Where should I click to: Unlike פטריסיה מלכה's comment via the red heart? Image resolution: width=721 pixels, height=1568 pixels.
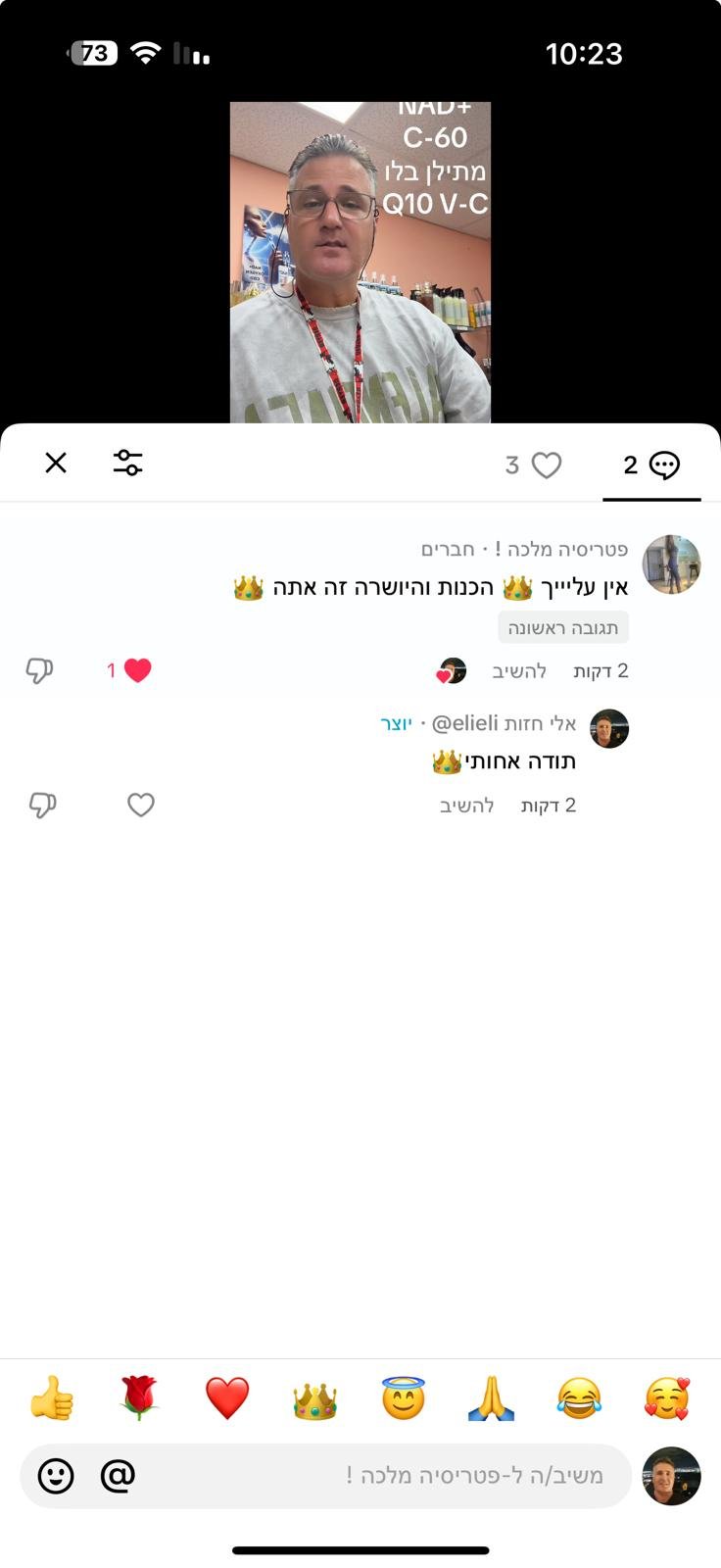[x=137, y=670]
